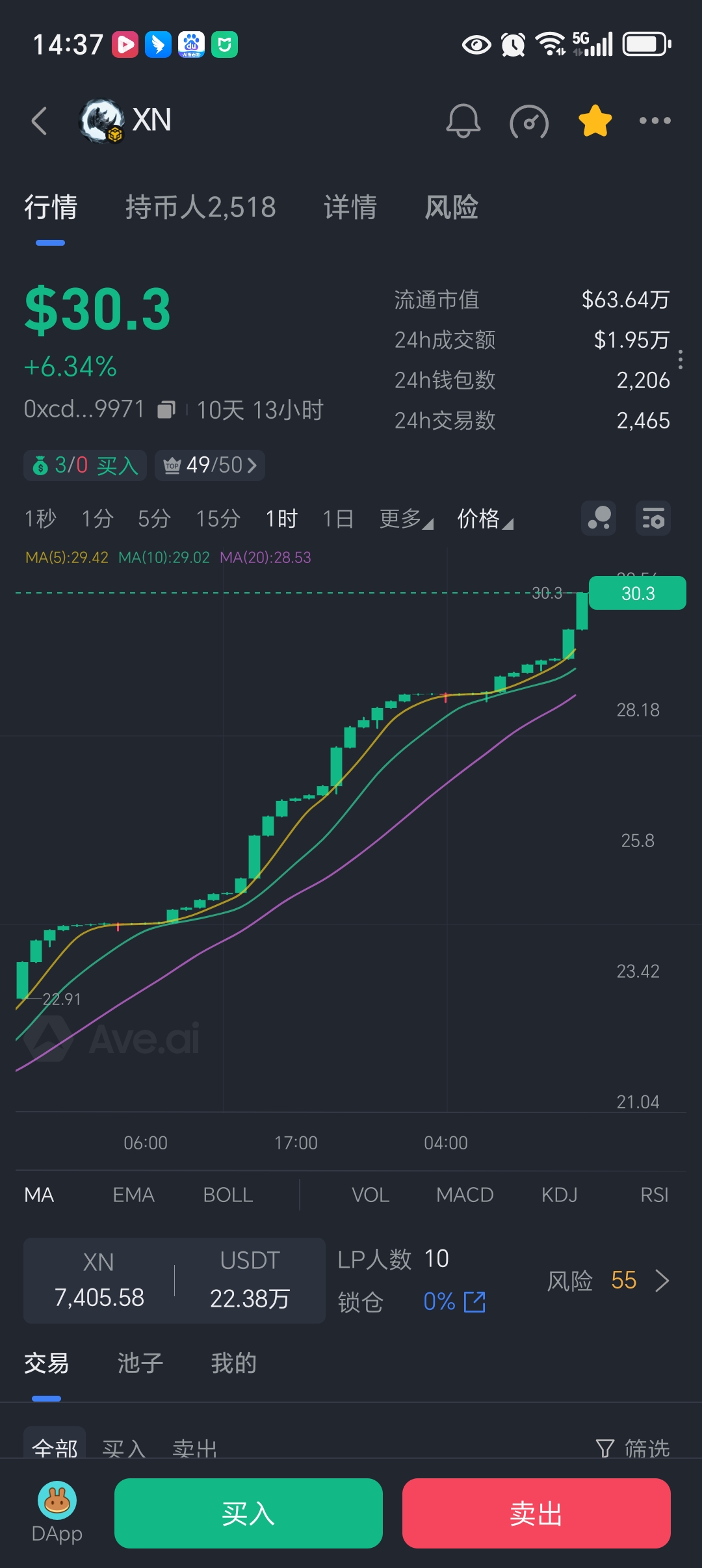Expand the 更多 interval dropdown
The image size is (702, 1568).
406,519
